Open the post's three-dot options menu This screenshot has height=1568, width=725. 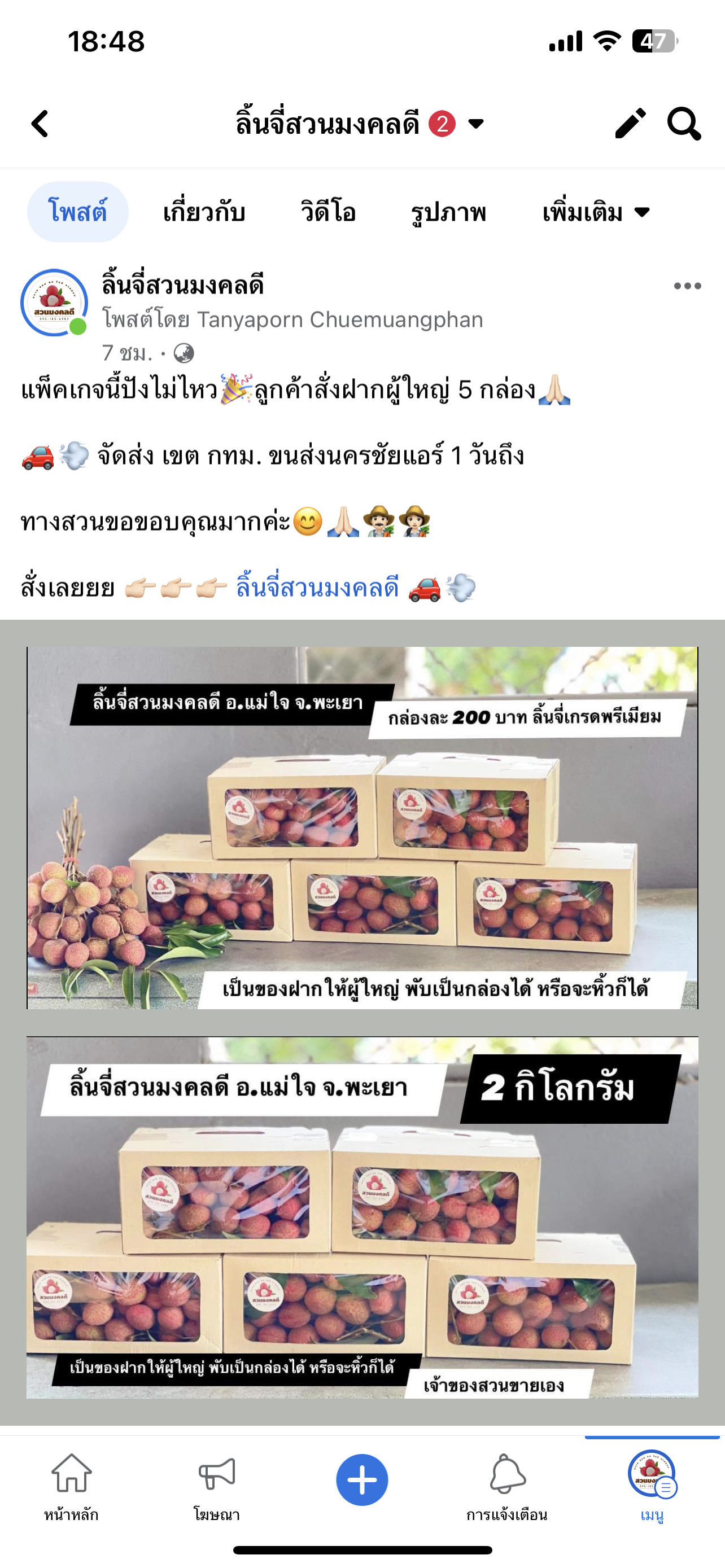tap(687, 286)
